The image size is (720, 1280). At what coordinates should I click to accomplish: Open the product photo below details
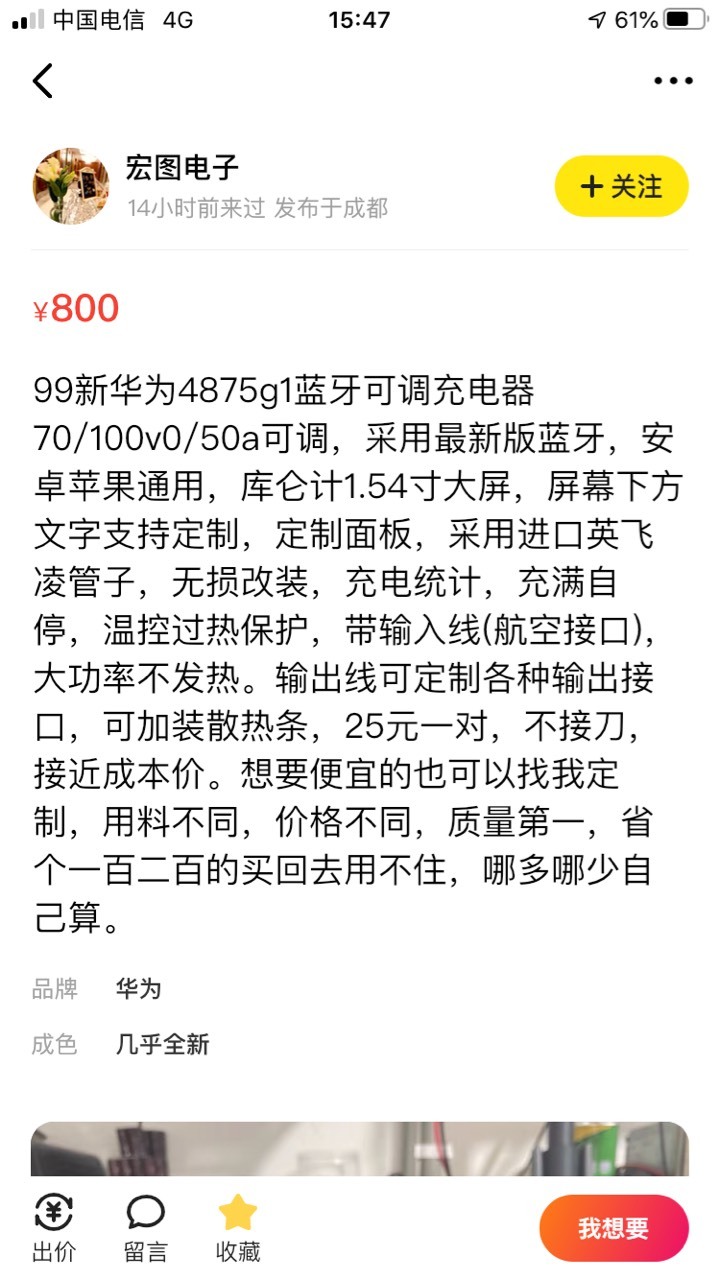pyautogui.click(x=360, y=1148)
